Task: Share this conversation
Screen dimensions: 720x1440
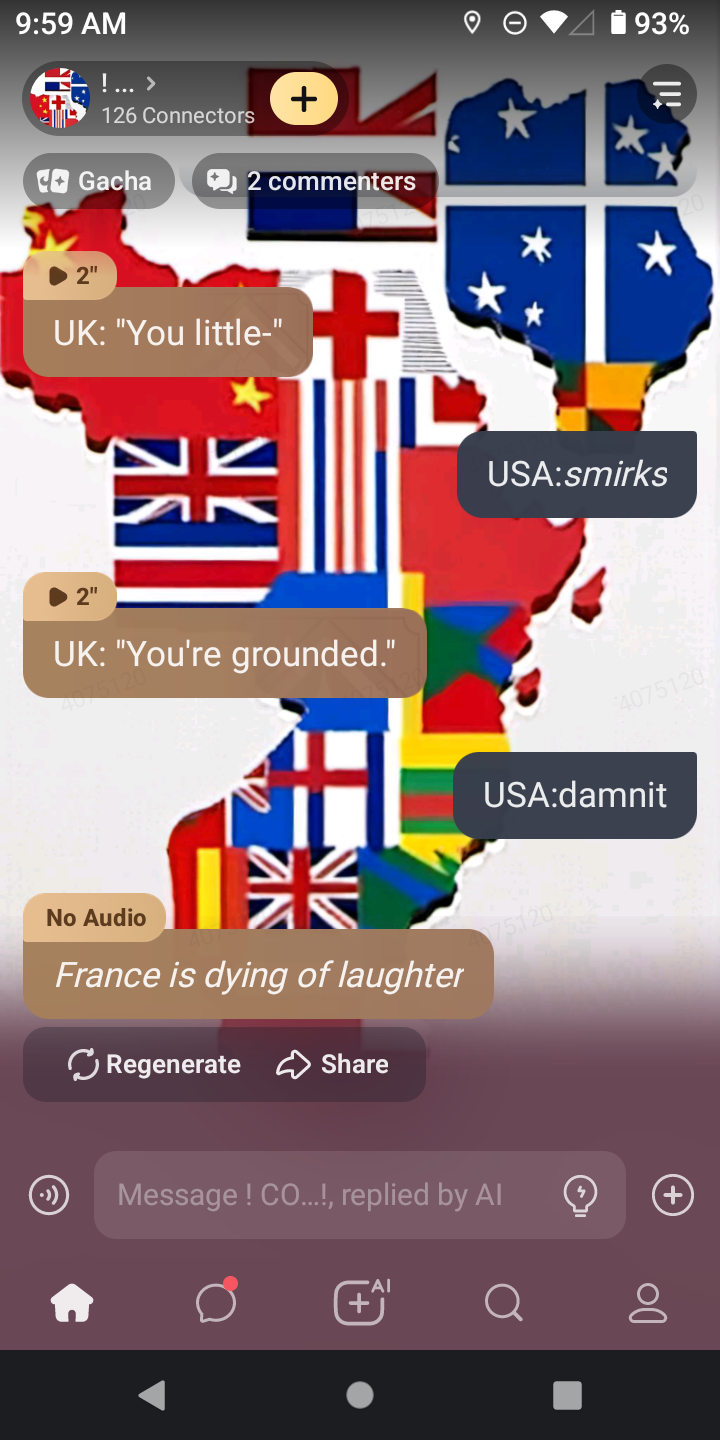Action: (332, 1065)
